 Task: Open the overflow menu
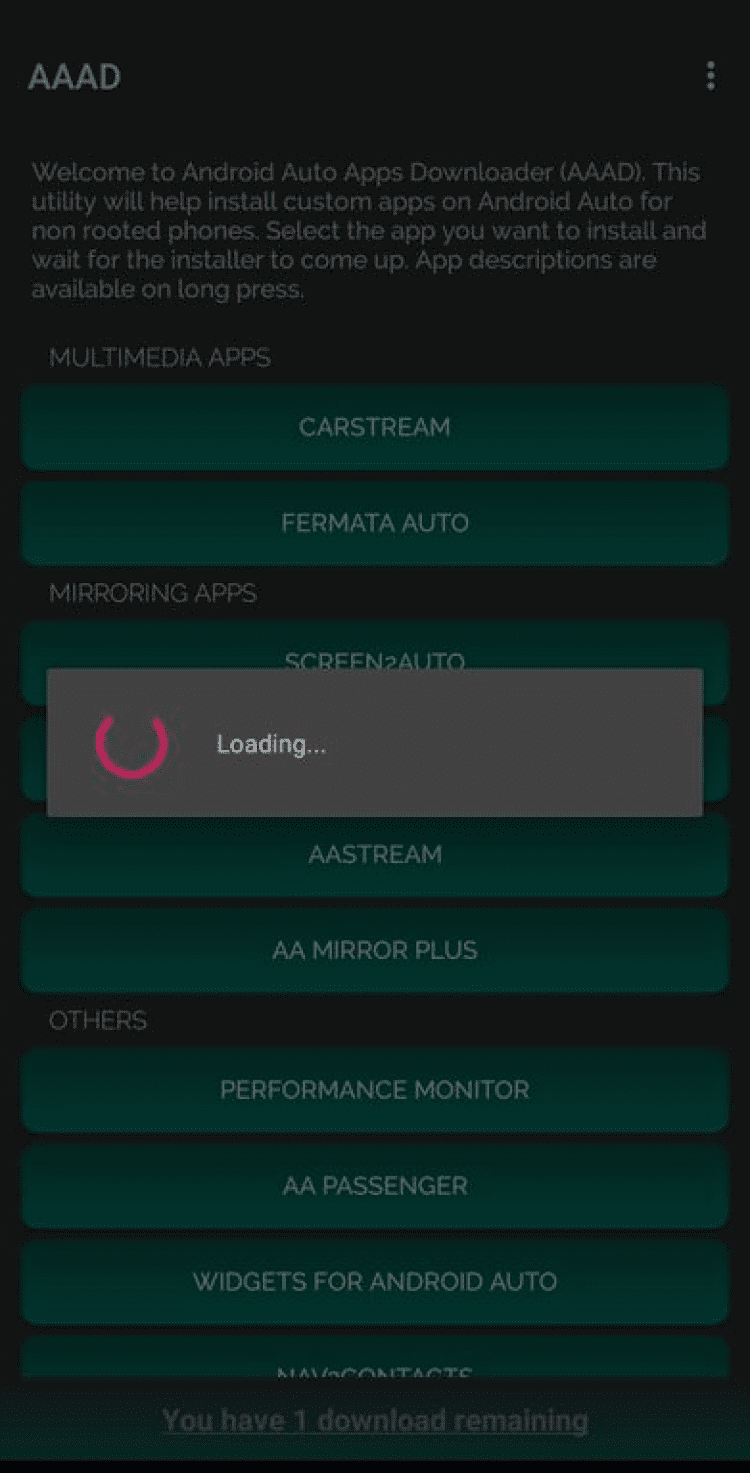pyautogui.click(x=710, y=76)
